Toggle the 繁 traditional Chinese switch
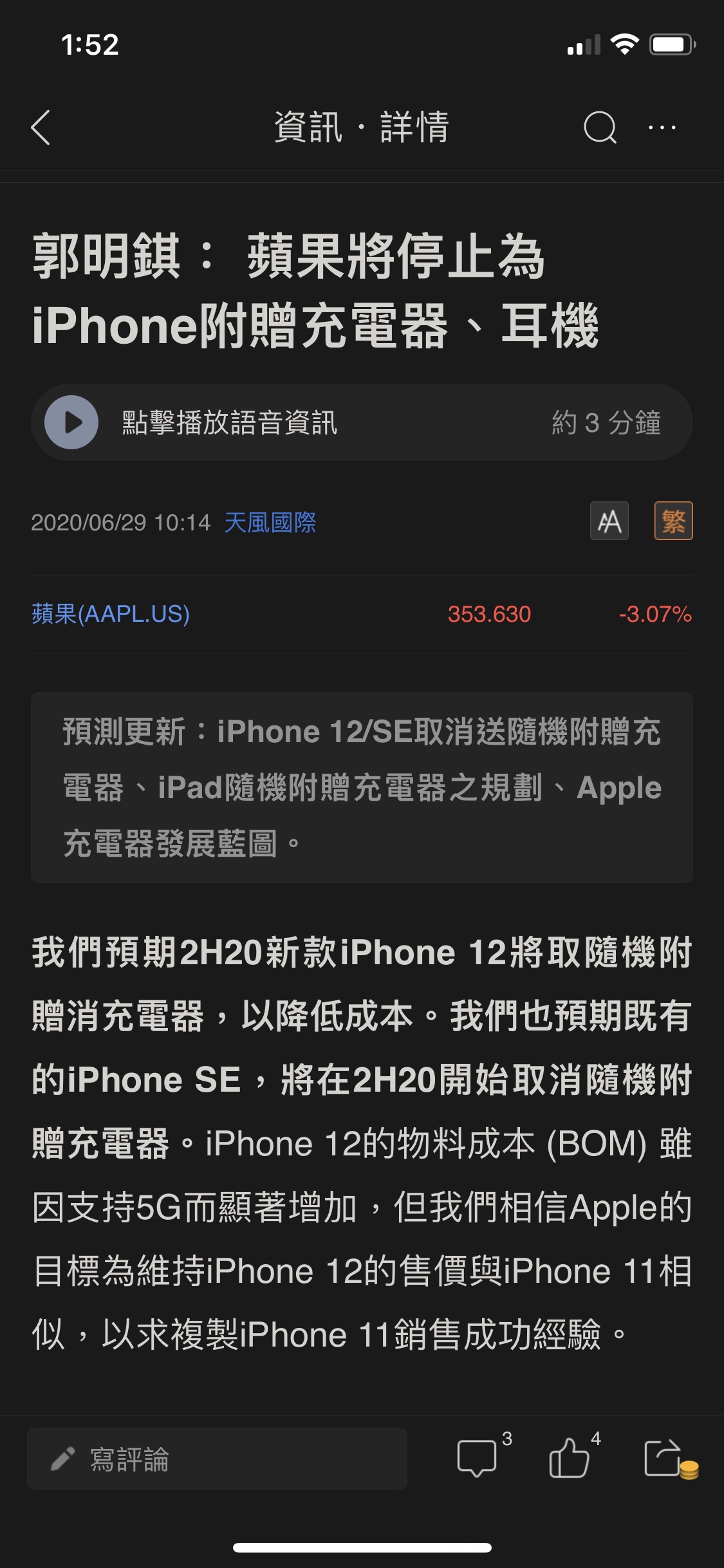The height and width of the screenshot is (1568, 724). tap(673, 521)
